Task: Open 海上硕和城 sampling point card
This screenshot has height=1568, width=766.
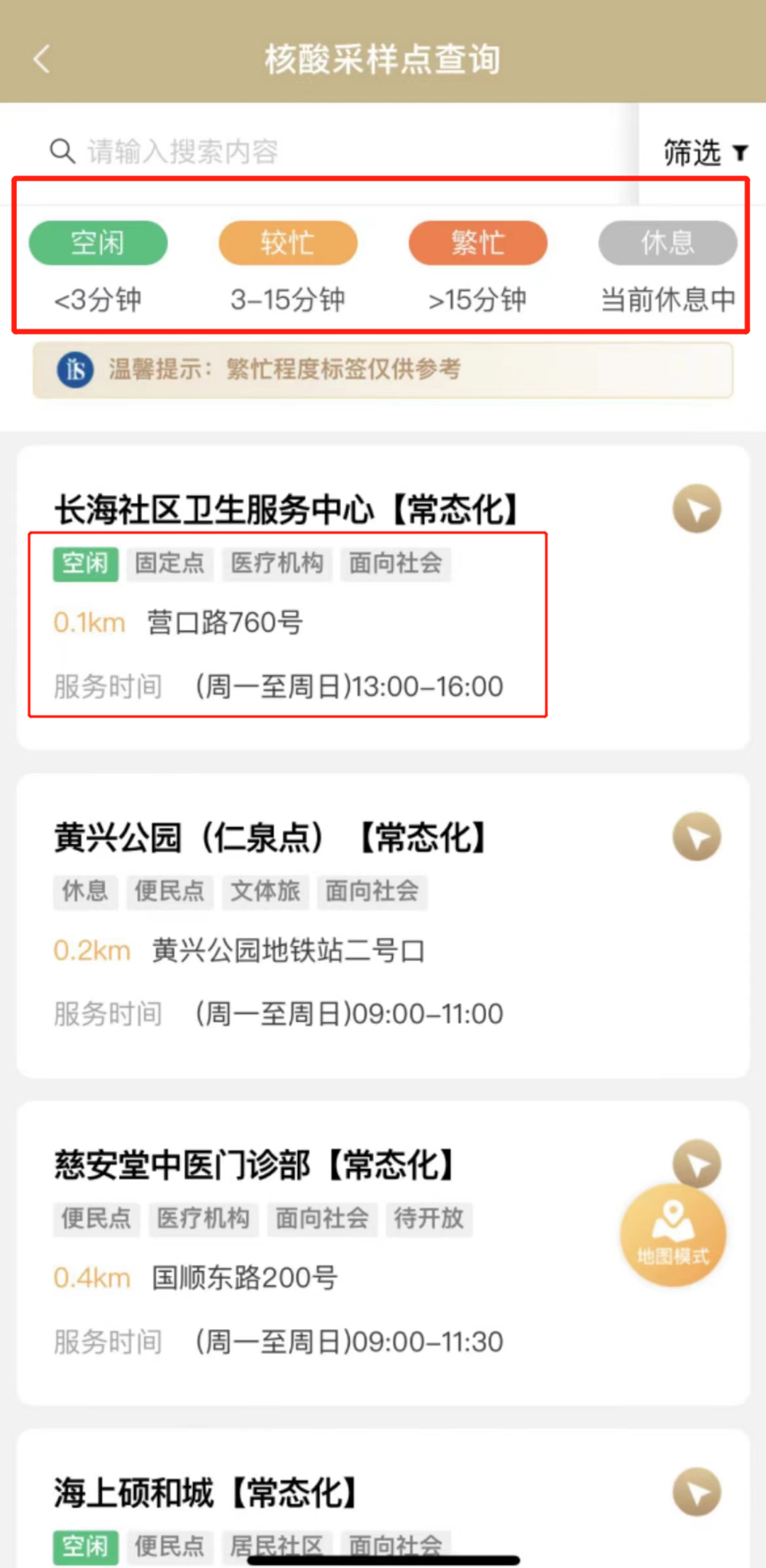Action: click(x=206, y=1493)
